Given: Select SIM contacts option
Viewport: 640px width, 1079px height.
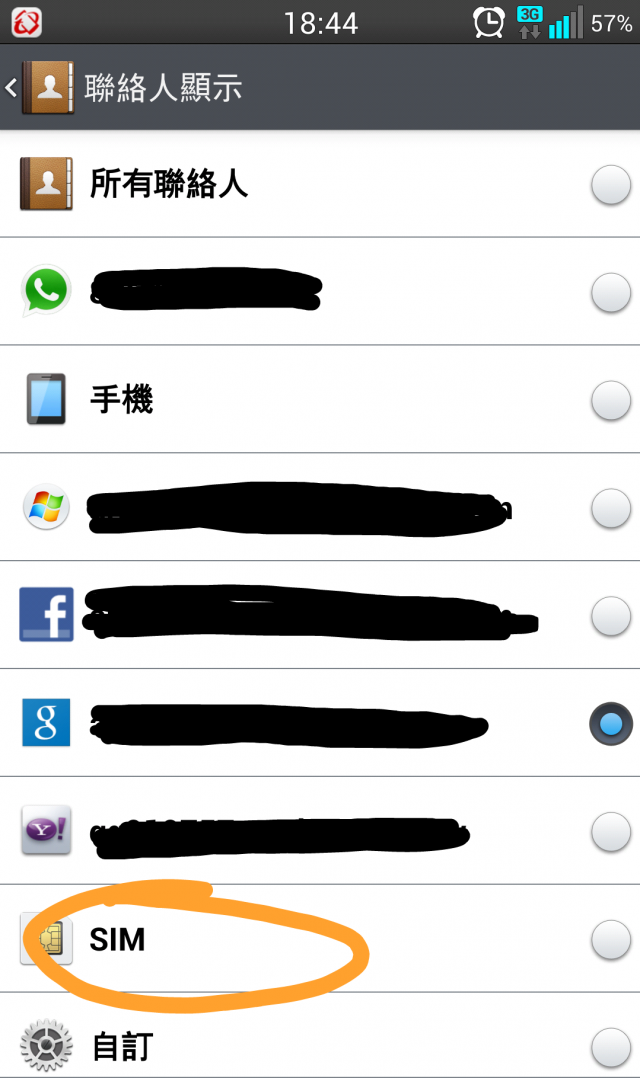Looking at the screenshot, I should click(x=610, y=939).
